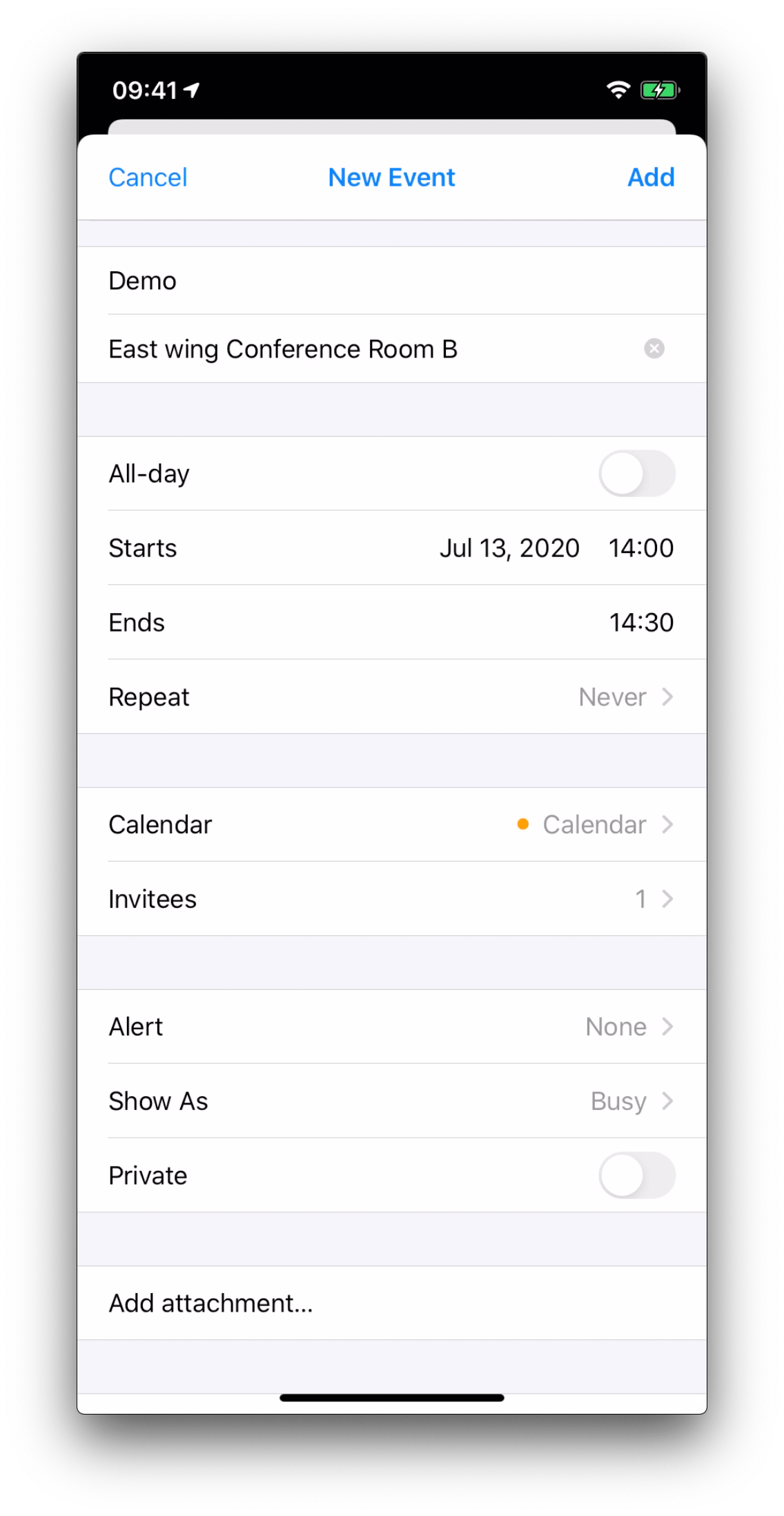
Task: Tap Add attachment
Action: point(211,1303)
